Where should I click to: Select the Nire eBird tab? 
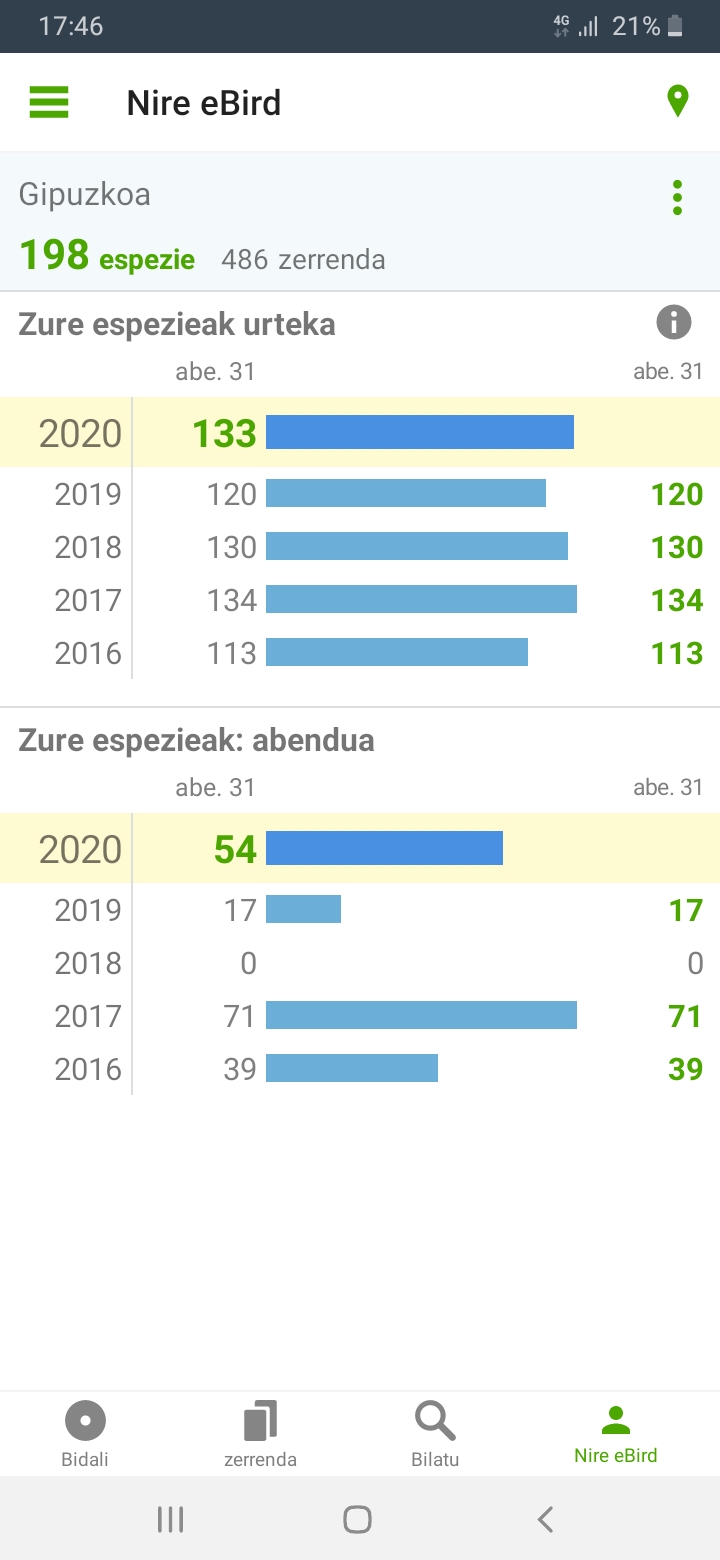616,1434
